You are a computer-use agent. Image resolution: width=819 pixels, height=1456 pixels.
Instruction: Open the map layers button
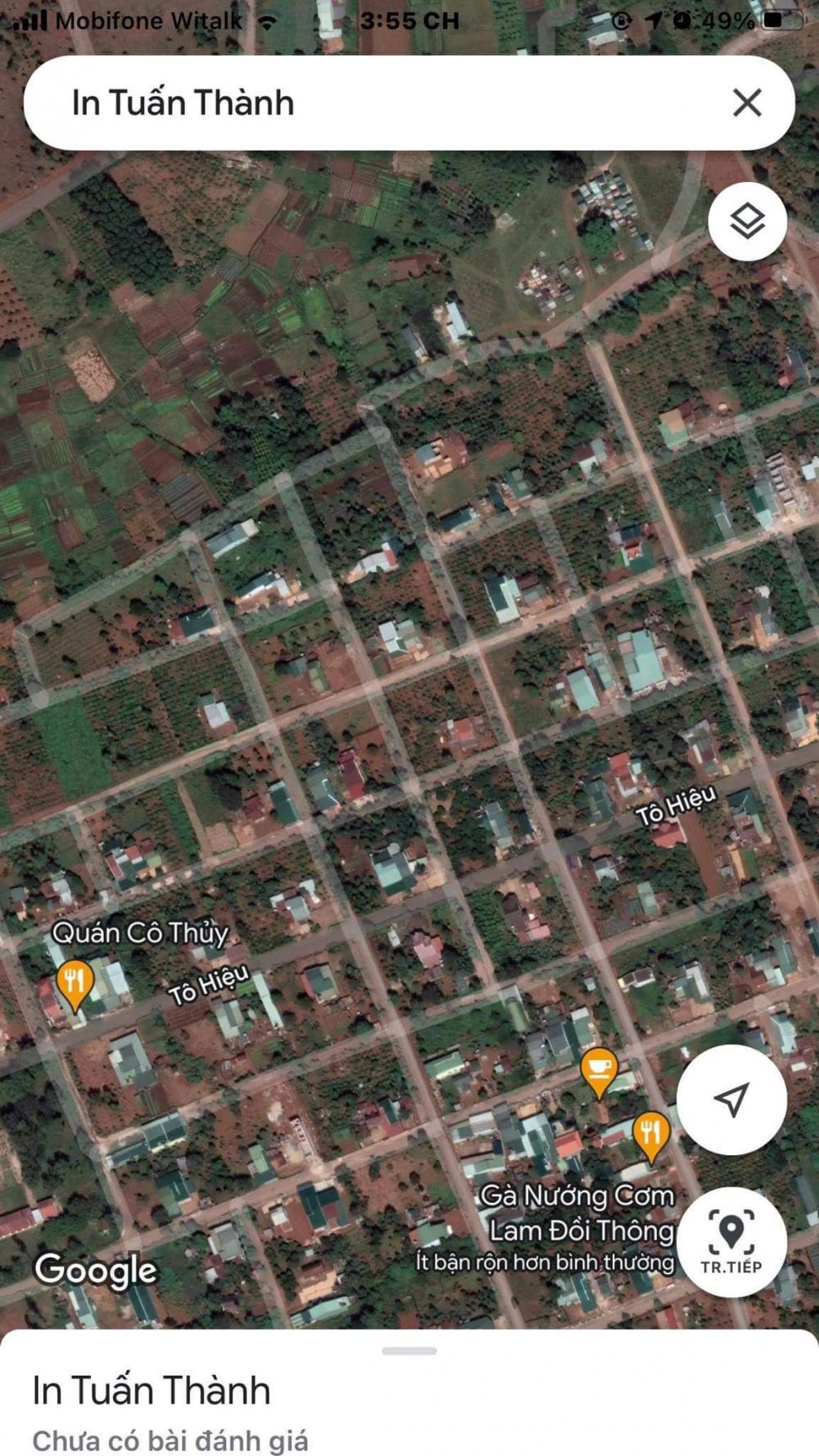748,221
